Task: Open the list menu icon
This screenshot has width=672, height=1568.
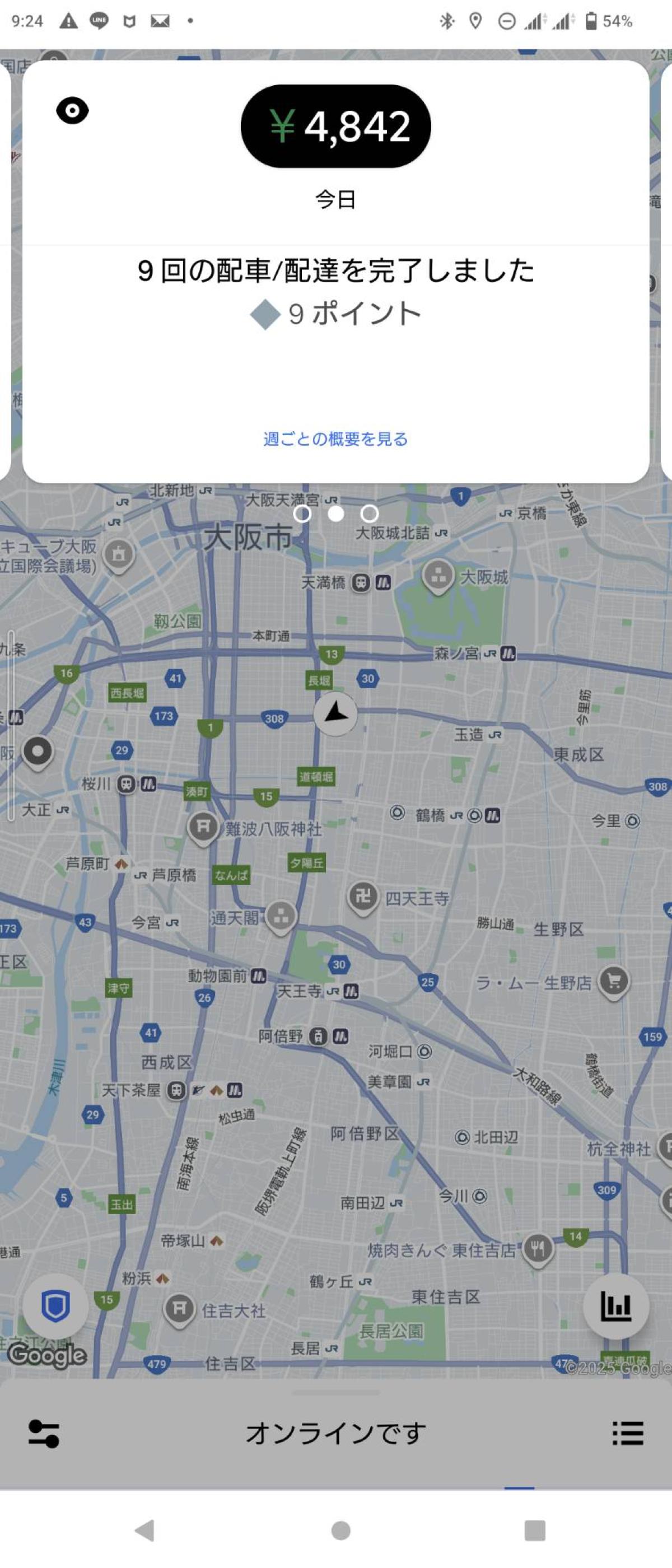Action: point(628,1434)
